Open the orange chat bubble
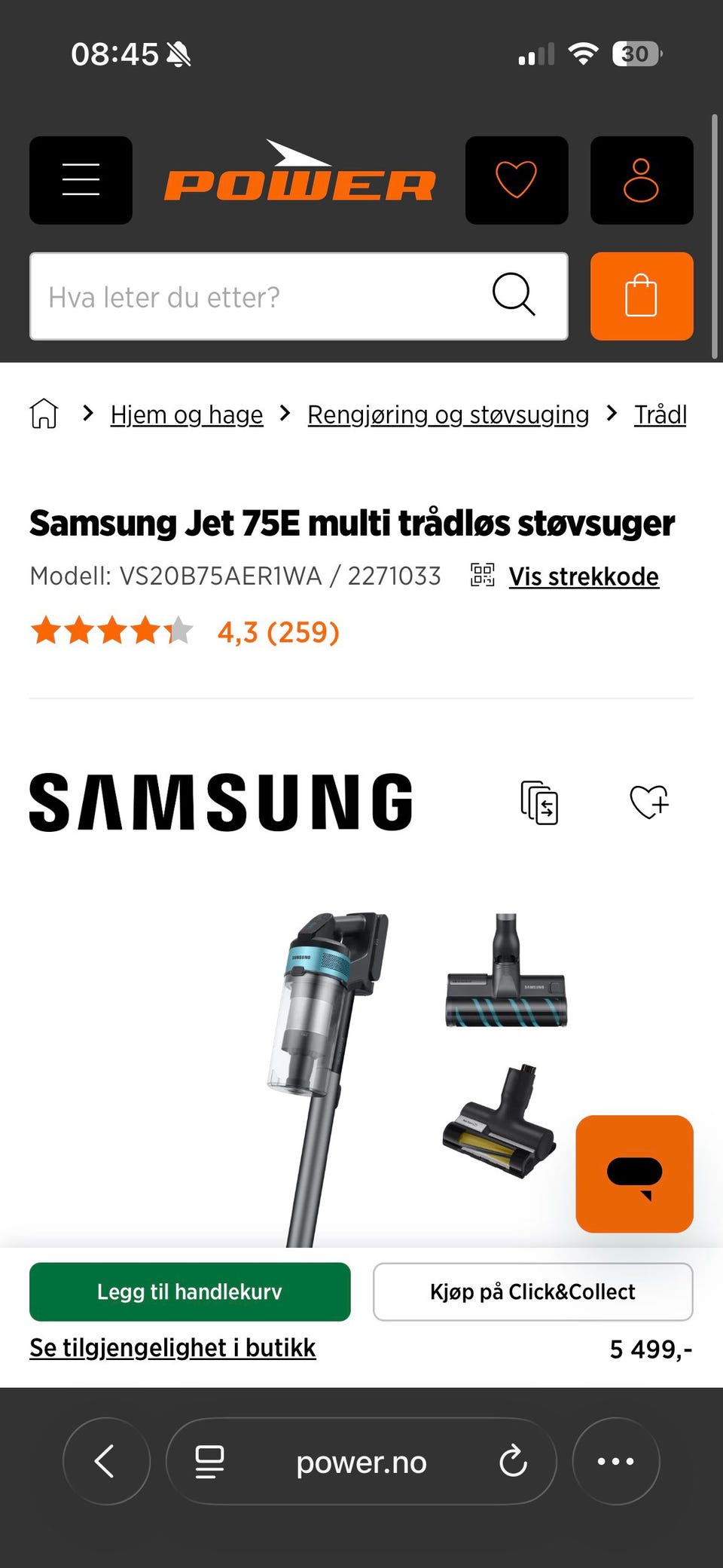This screenshot has height=1568, width=723. pyautogui.click(x=634, y=1173)
